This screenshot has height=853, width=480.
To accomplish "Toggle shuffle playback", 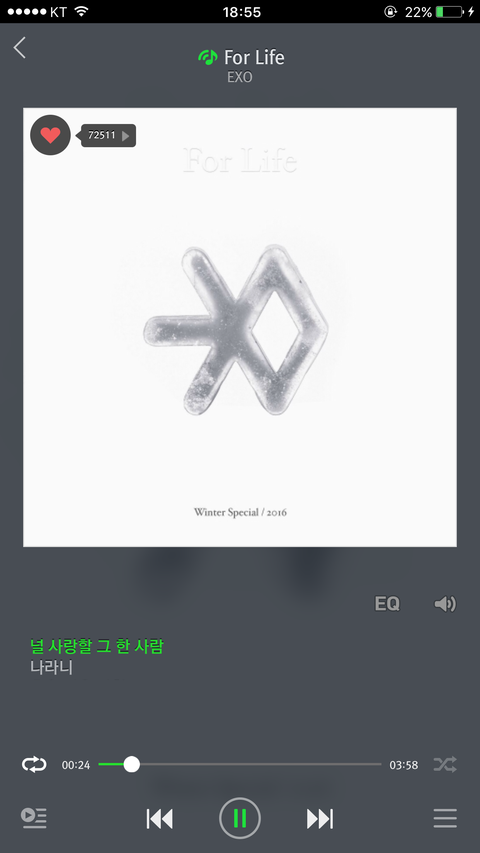I will click(x=445, y=764).
